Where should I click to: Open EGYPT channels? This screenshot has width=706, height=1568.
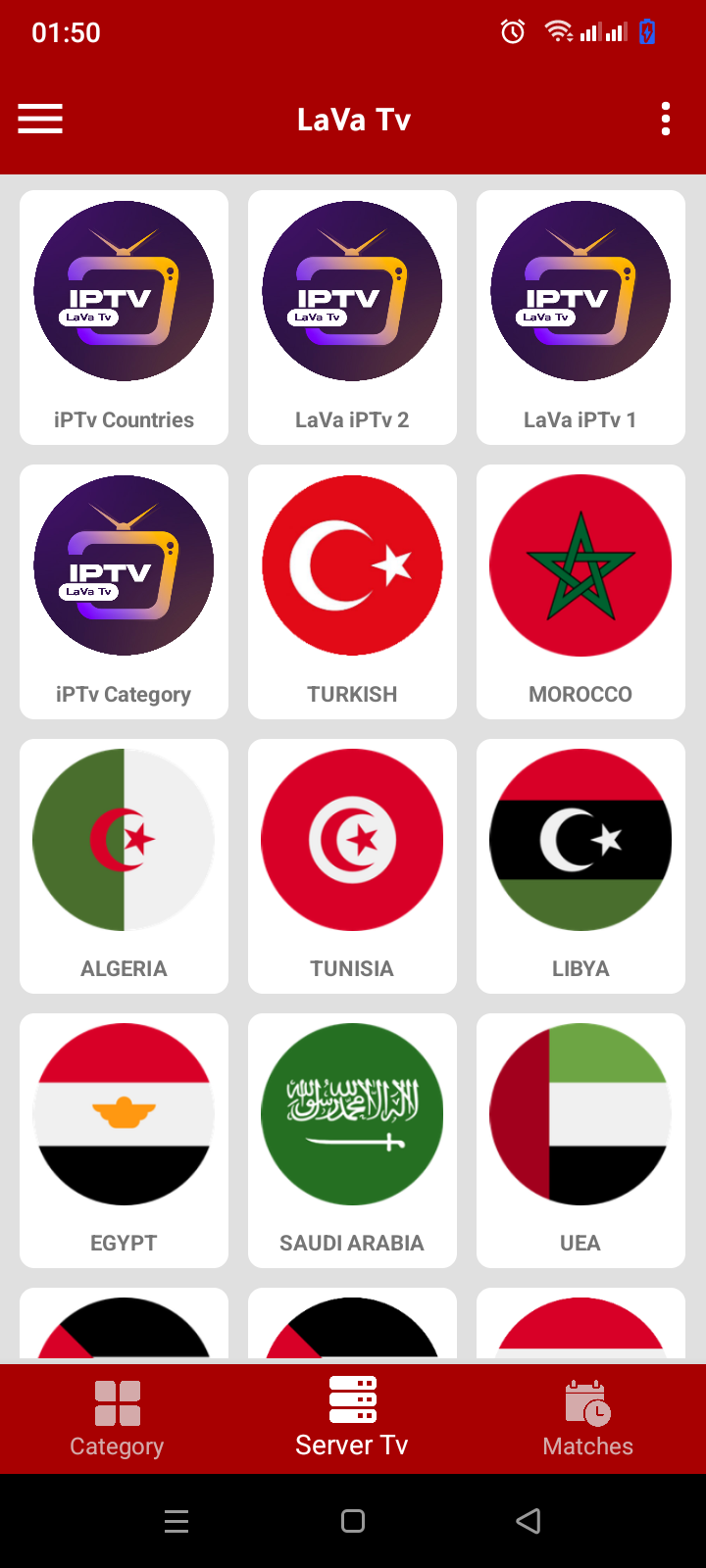(x=124, y=1141)
